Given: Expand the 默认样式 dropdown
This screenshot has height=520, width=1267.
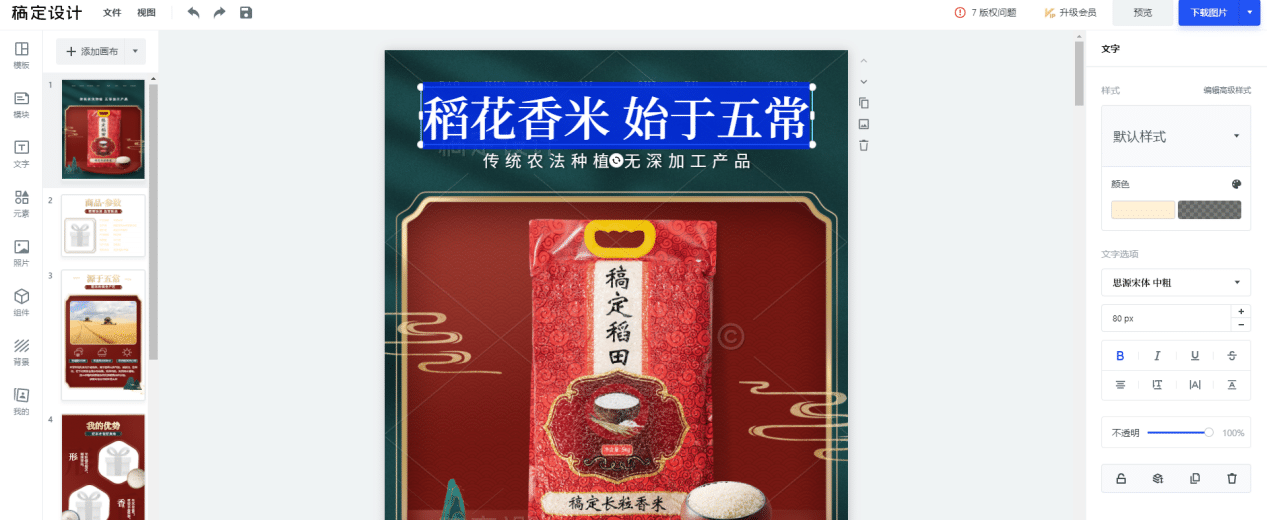Looking at the screenshot, I should click(1176, 136).
